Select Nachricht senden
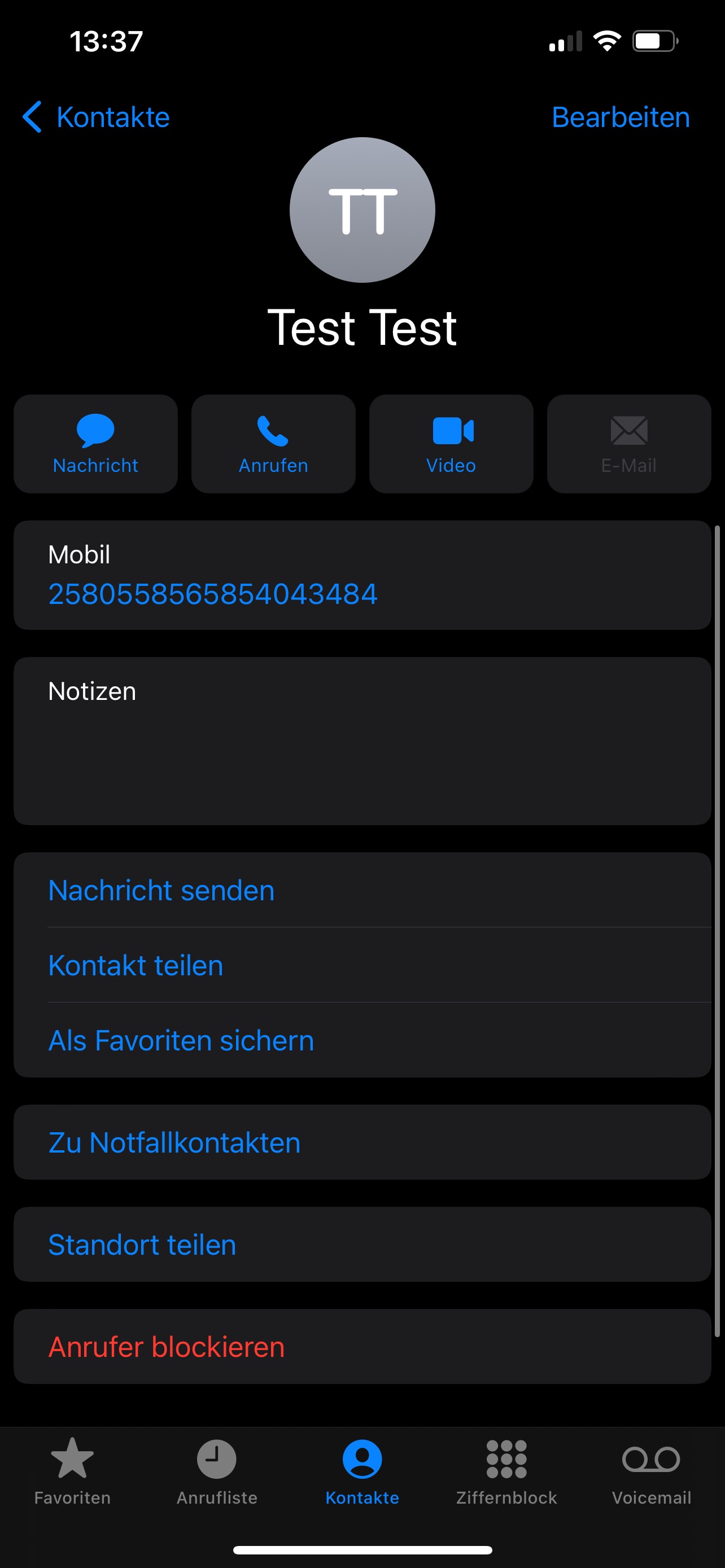The image size is (725, 1568). coord(161,890)
